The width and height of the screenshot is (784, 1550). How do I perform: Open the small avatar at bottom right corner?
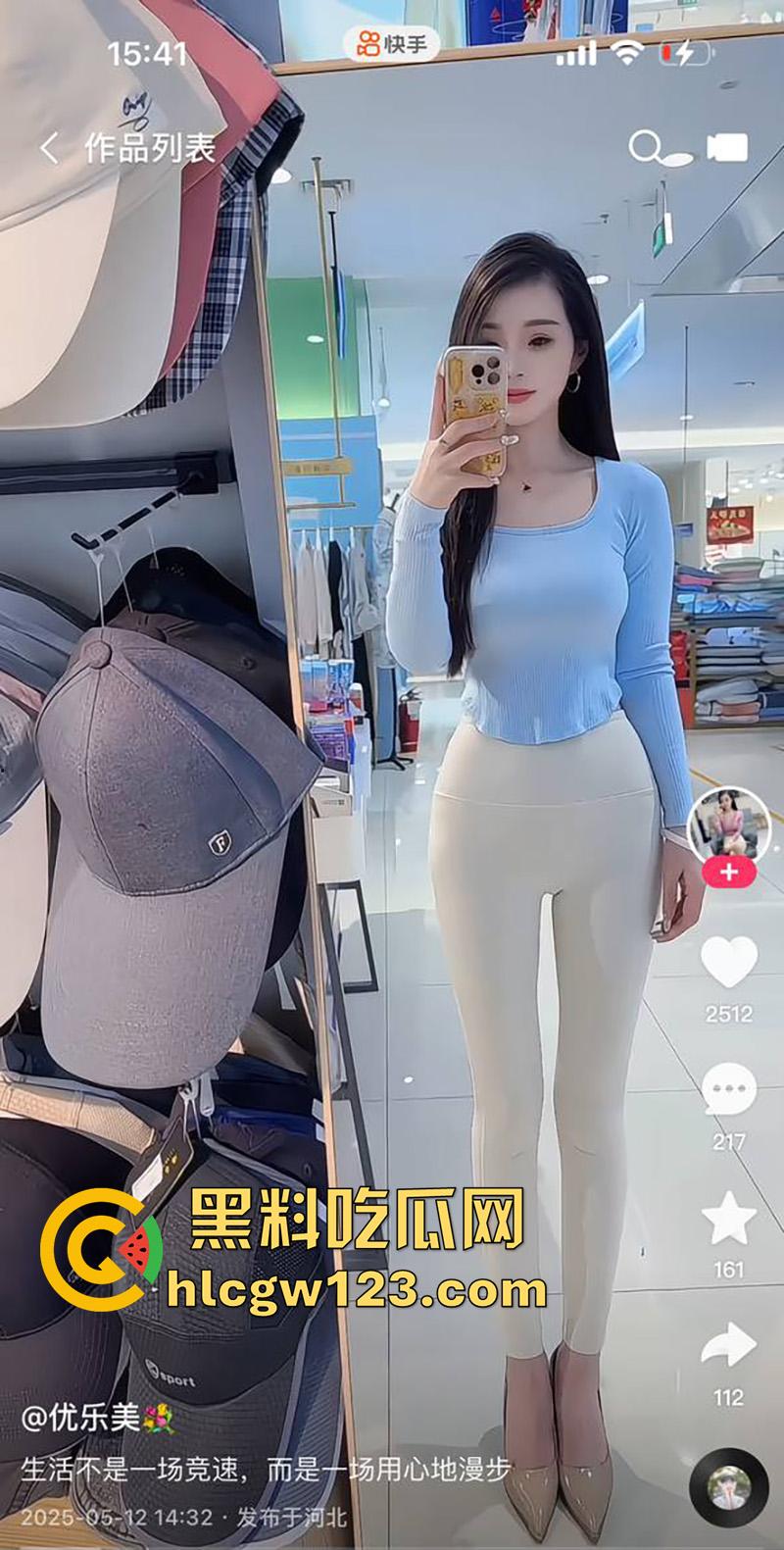tap(725, 1485)
